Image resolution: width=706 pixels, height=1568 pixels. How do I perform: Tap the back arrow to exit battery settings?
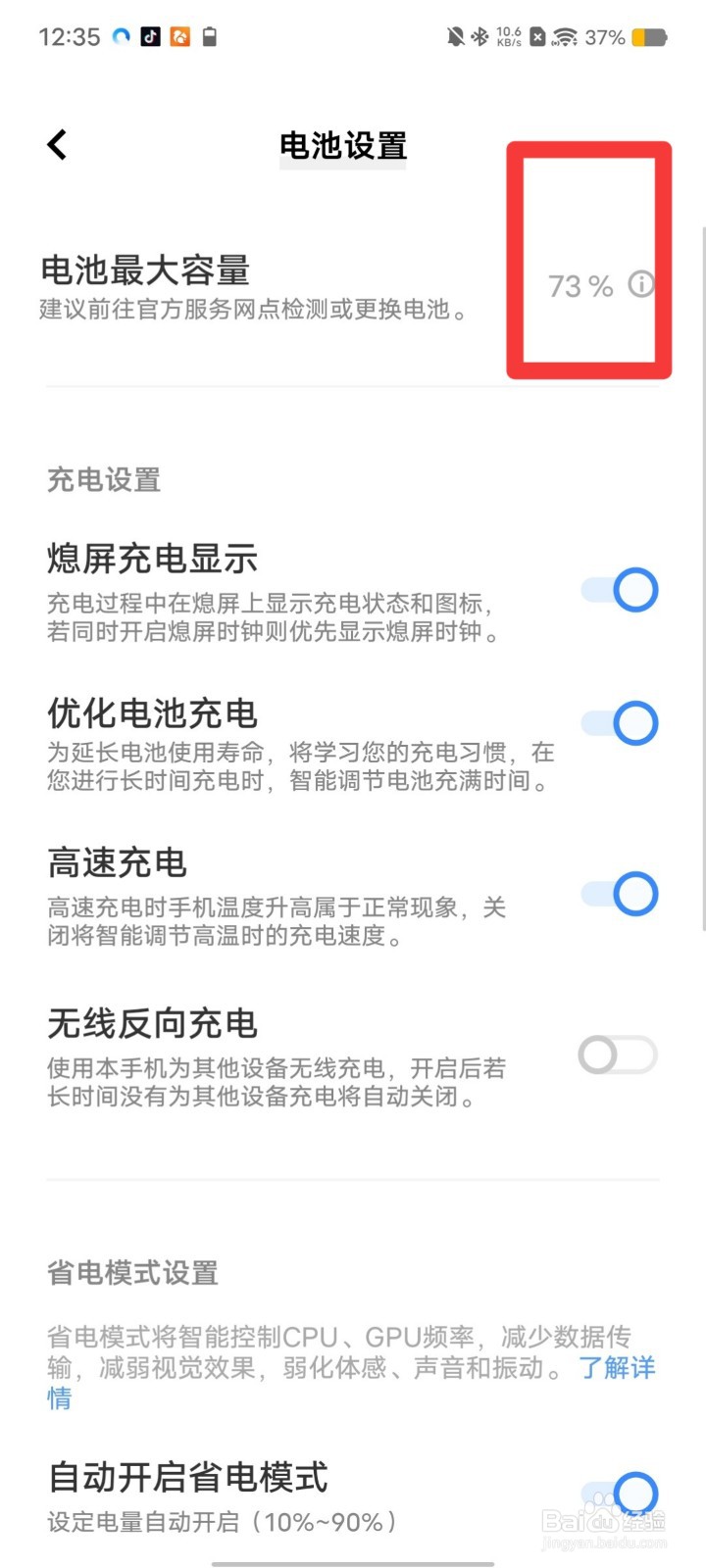pos(57,143)
